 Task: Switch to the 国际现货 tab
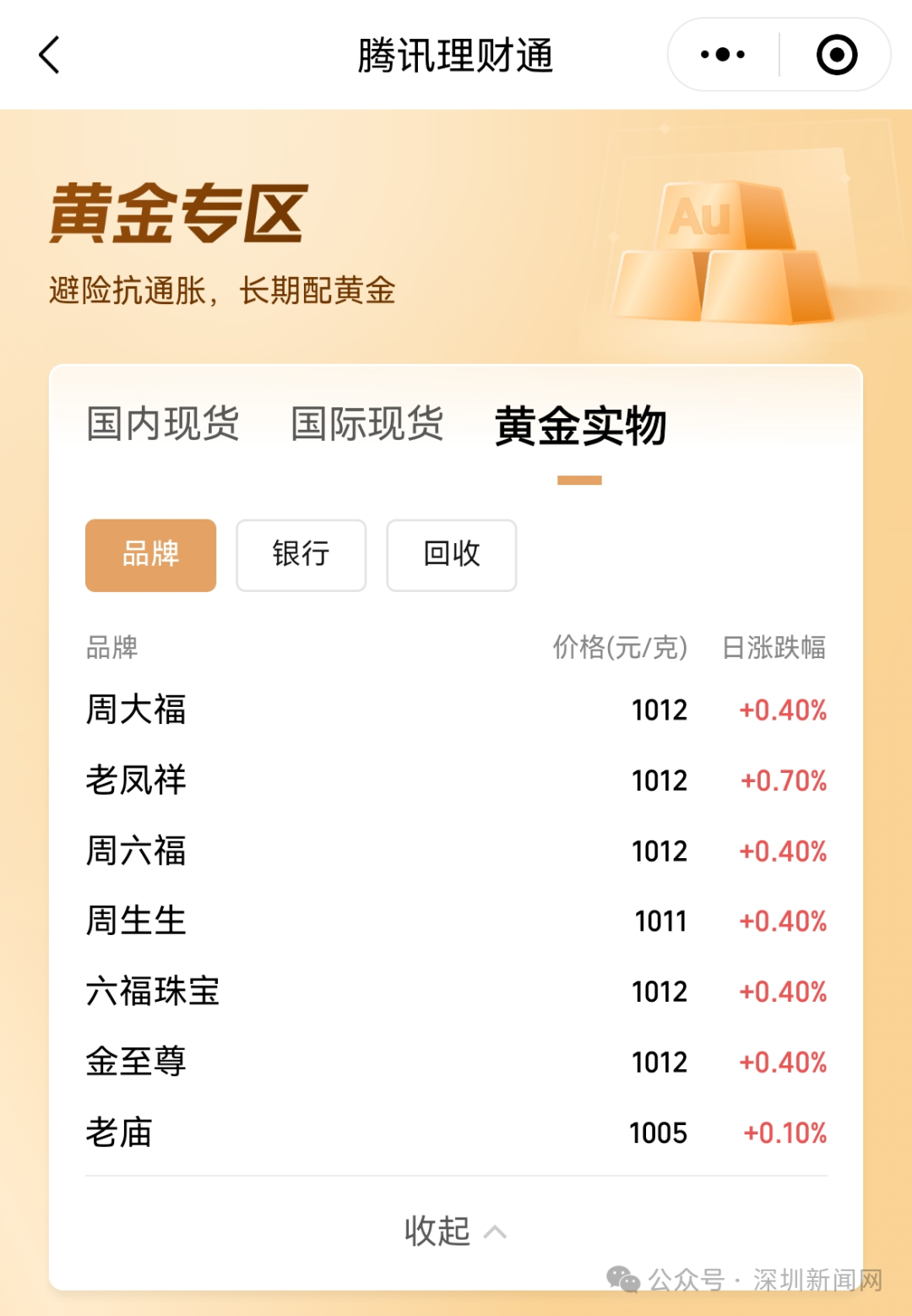coord(367,424)
